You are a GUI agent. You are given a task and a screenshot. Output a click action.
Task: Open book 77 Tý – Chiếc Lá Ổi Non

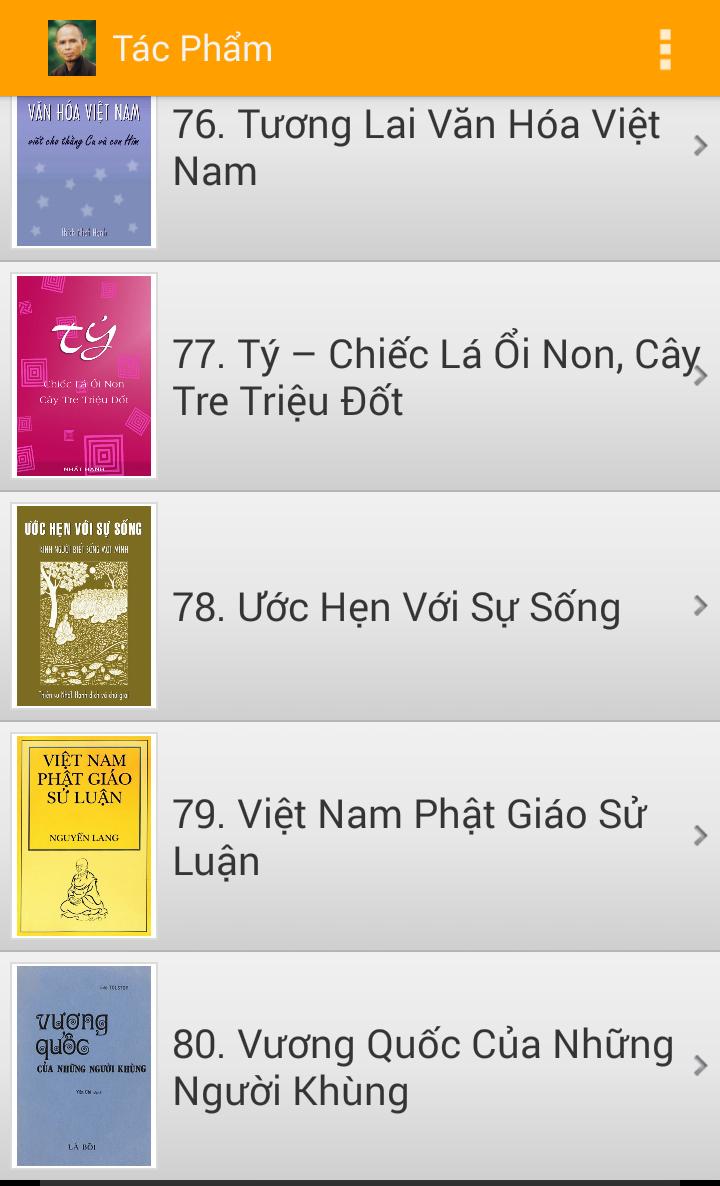click(x=436, y=377)
